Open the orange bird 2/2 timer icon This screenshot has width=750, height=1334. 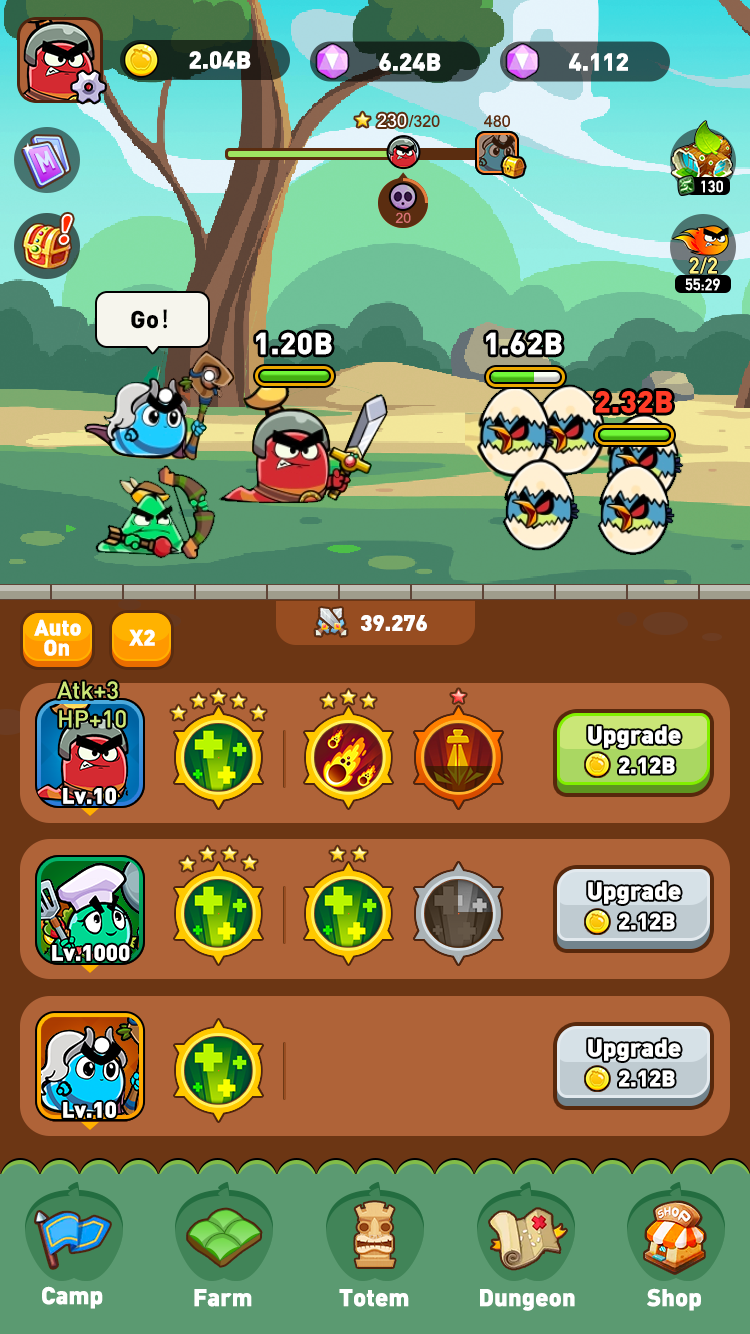click(702, 251)
